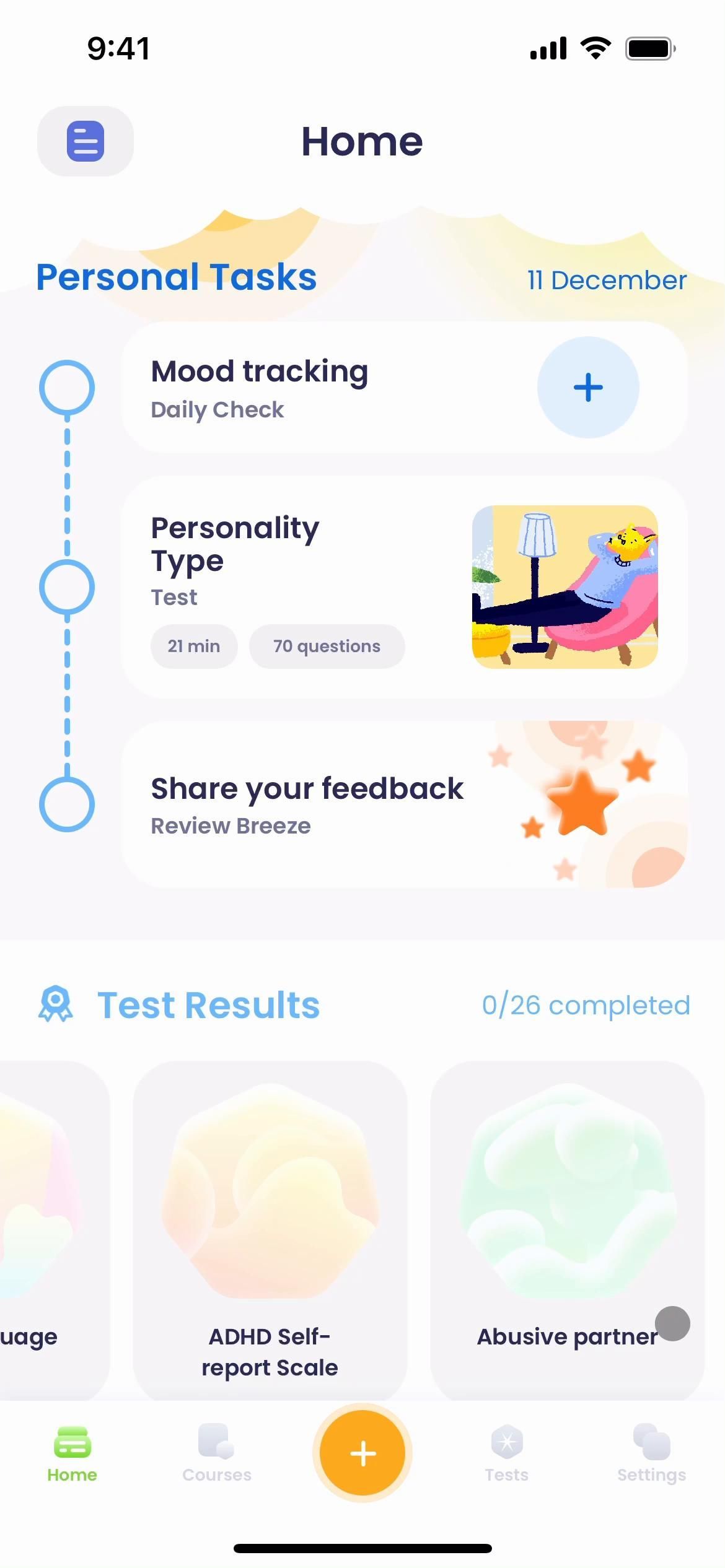Mark Mood tracking task circle complete
The width and height of the screenshot is (725, 1568).
click(67, 388)
